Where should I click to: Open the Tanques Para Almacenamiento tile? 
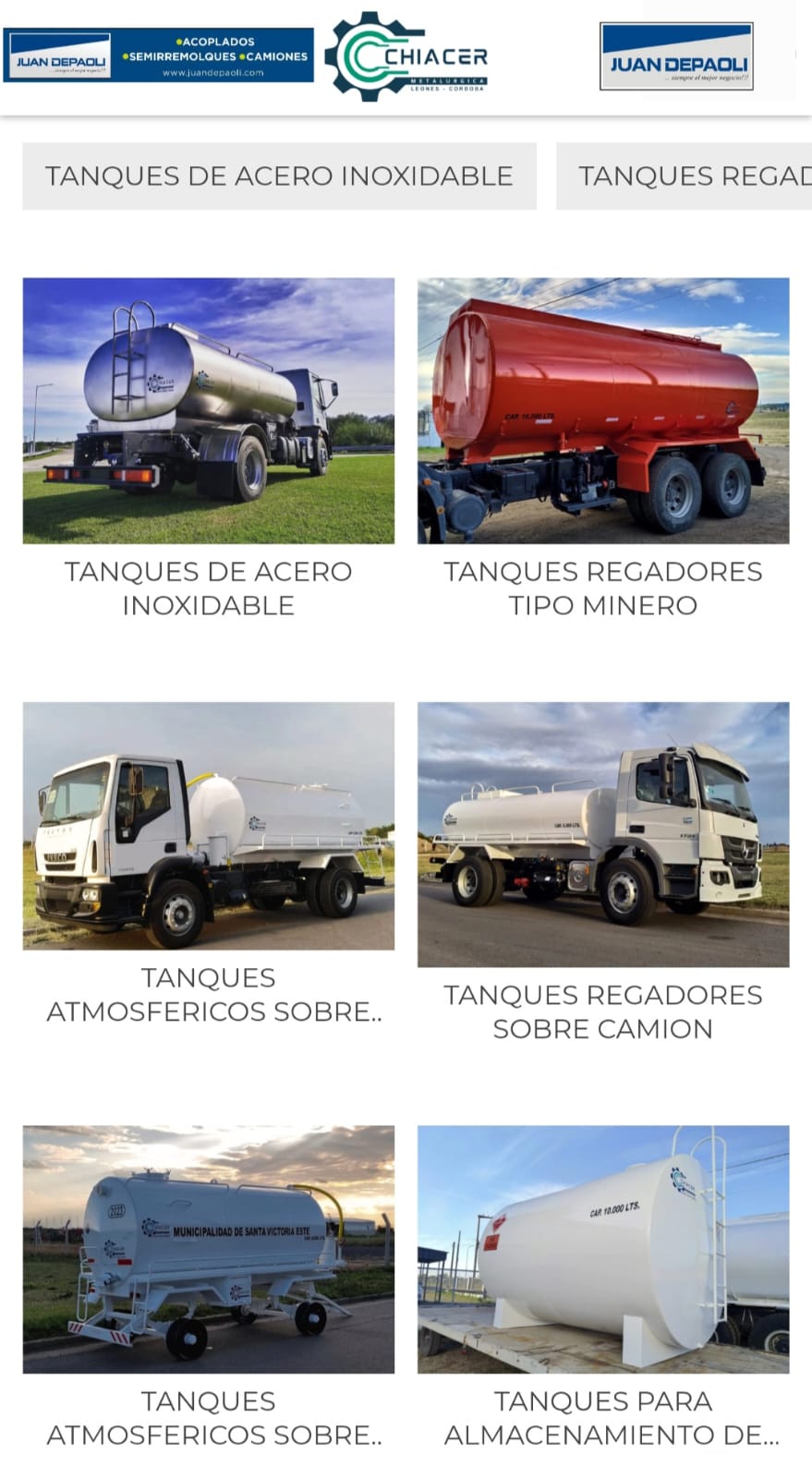coord(603,1249)
